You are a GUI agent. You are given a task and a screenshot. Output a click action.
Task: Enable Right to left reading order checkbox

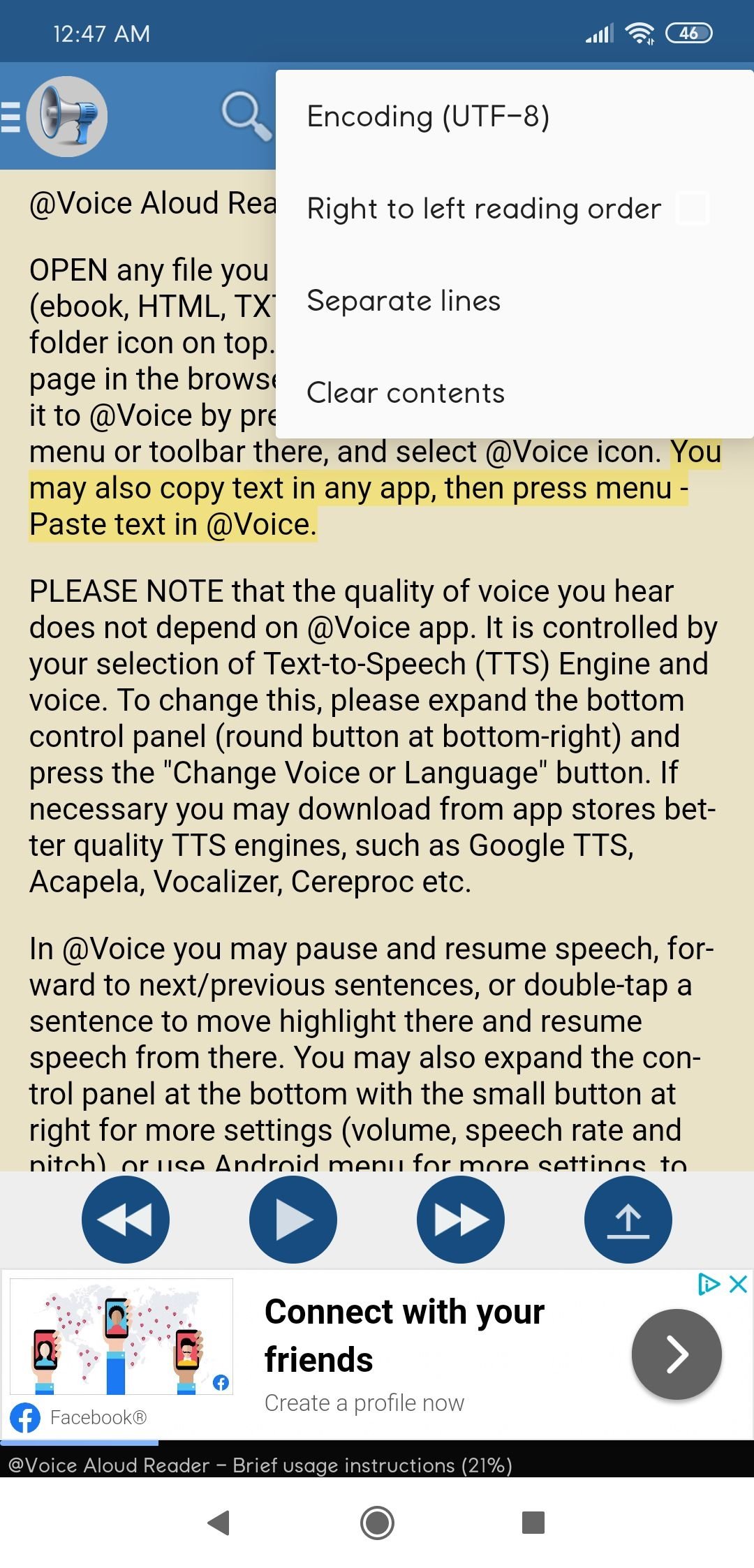point(693,208)
